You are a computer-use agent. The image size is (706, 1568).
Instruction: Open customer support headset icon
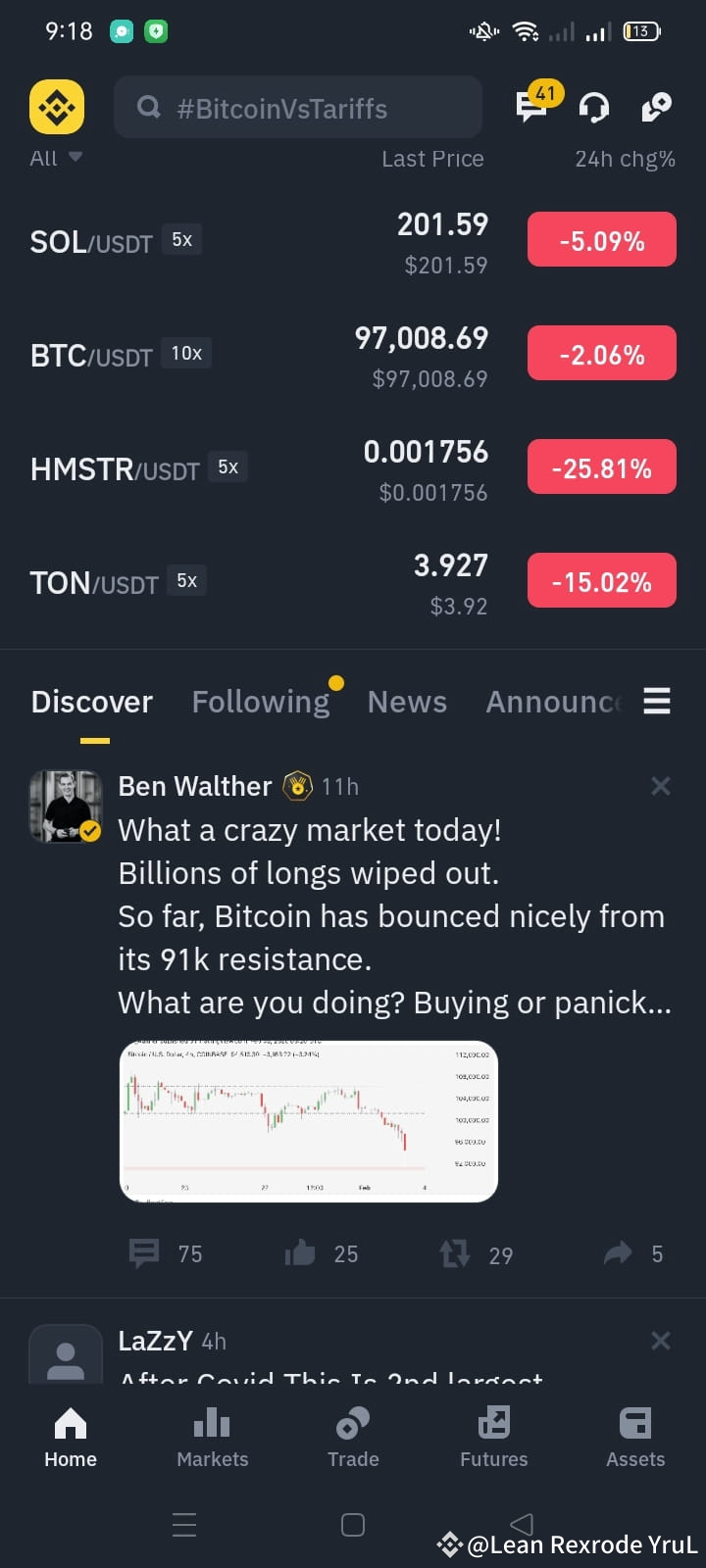[x=593, y=108]
